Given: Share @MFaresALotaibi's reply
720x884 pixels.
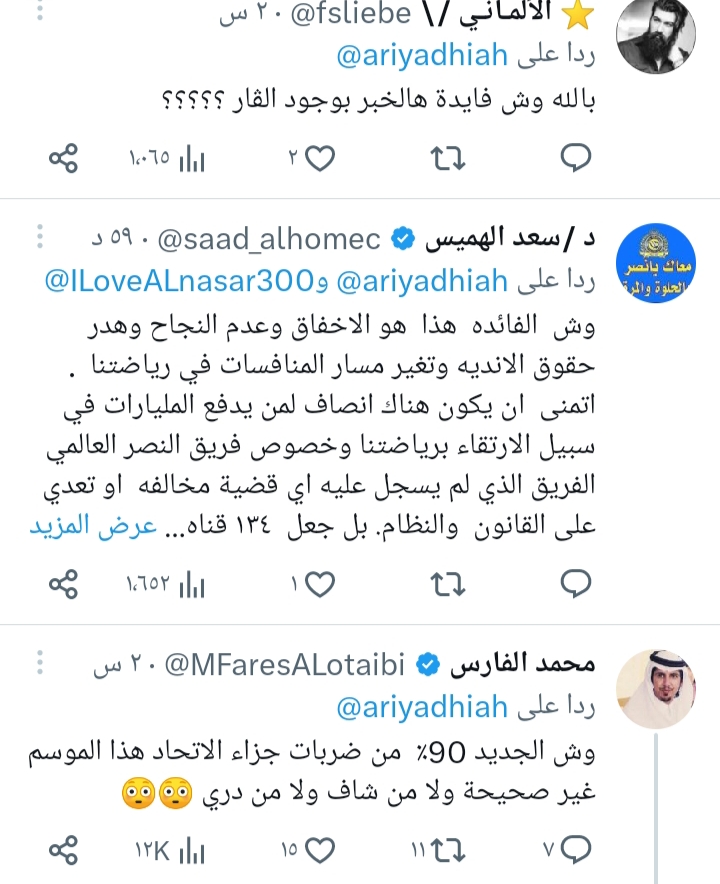Looking at the screenshot, I should pos(63,850).
